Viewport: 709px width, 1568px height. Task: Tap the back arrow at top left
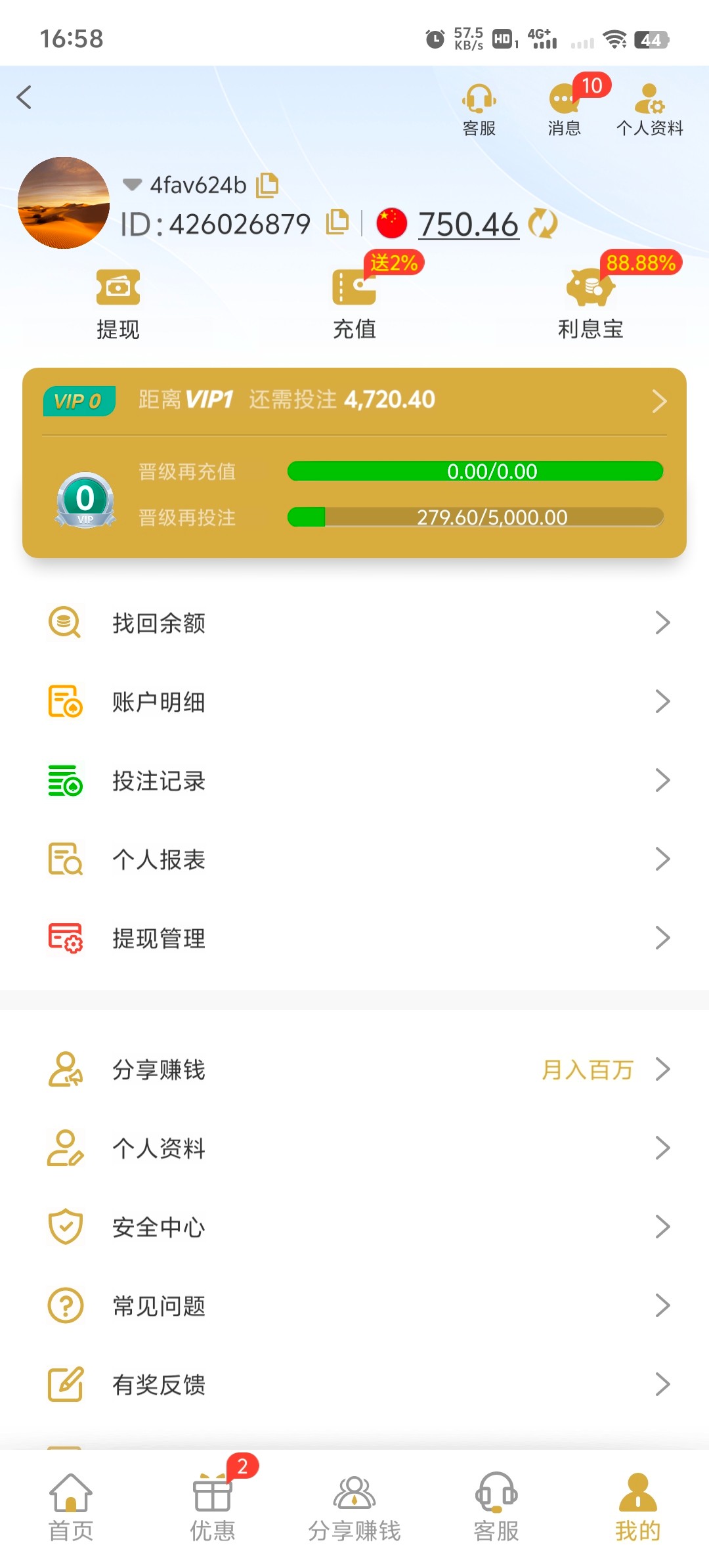[x=25, y=97]
